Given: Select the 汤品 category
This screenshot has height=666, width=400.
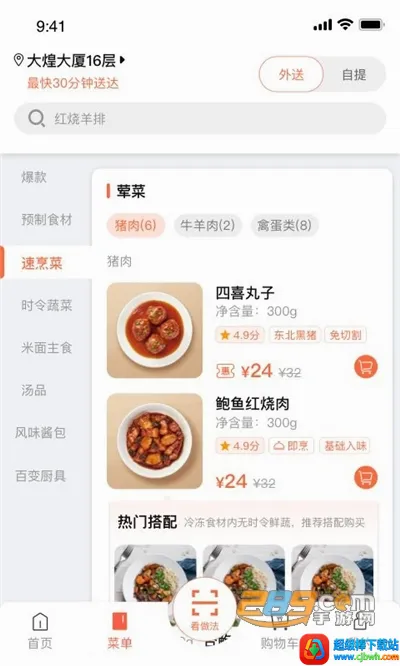Looking at the screenshot, I should point(34,390).
